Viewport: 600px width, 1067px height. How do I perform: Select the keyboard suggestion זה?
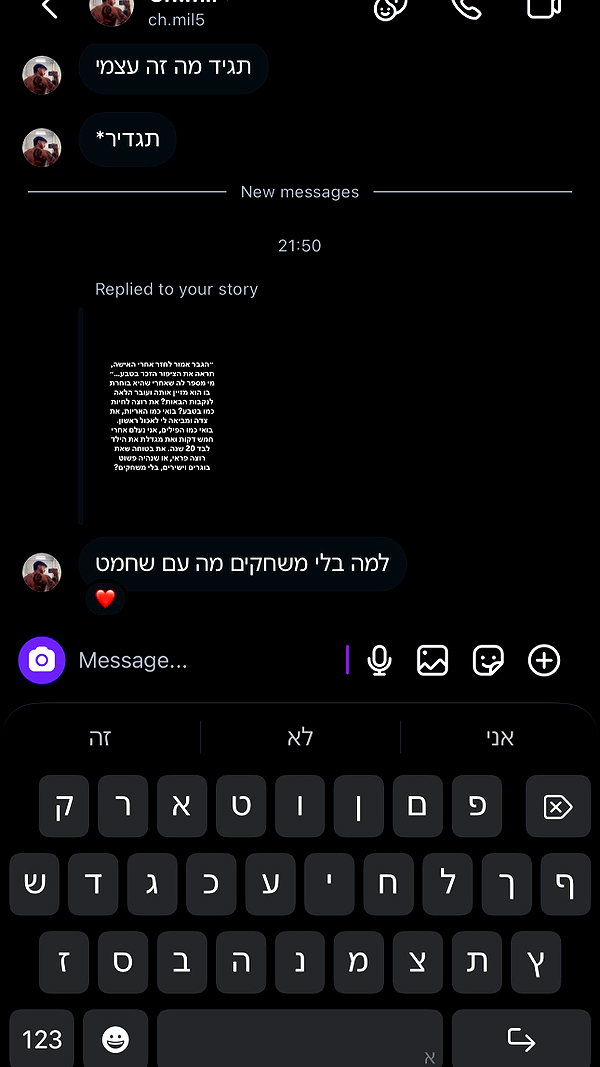point(100,738)
